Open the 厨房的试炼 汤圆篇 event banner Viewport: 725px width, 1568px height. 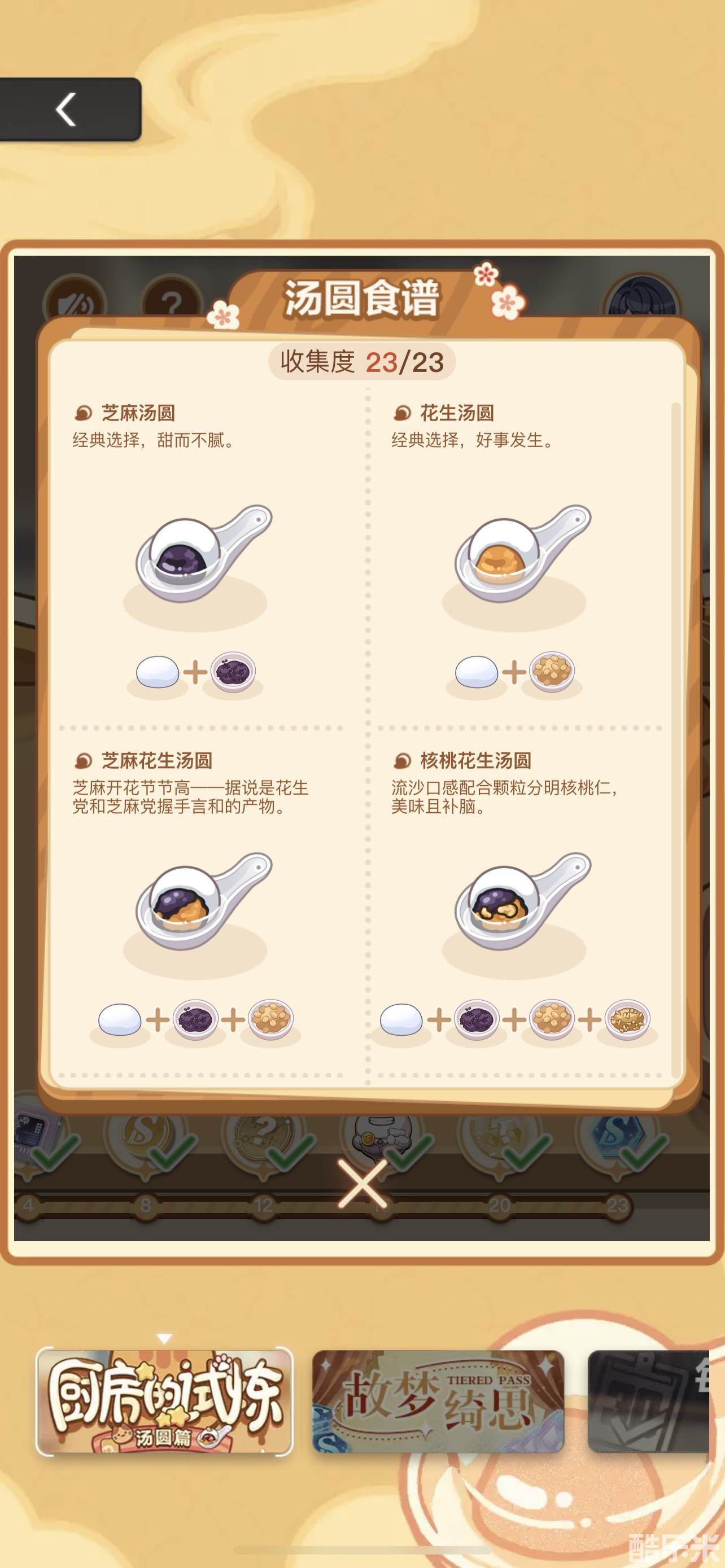click(x=164, y=1401)
